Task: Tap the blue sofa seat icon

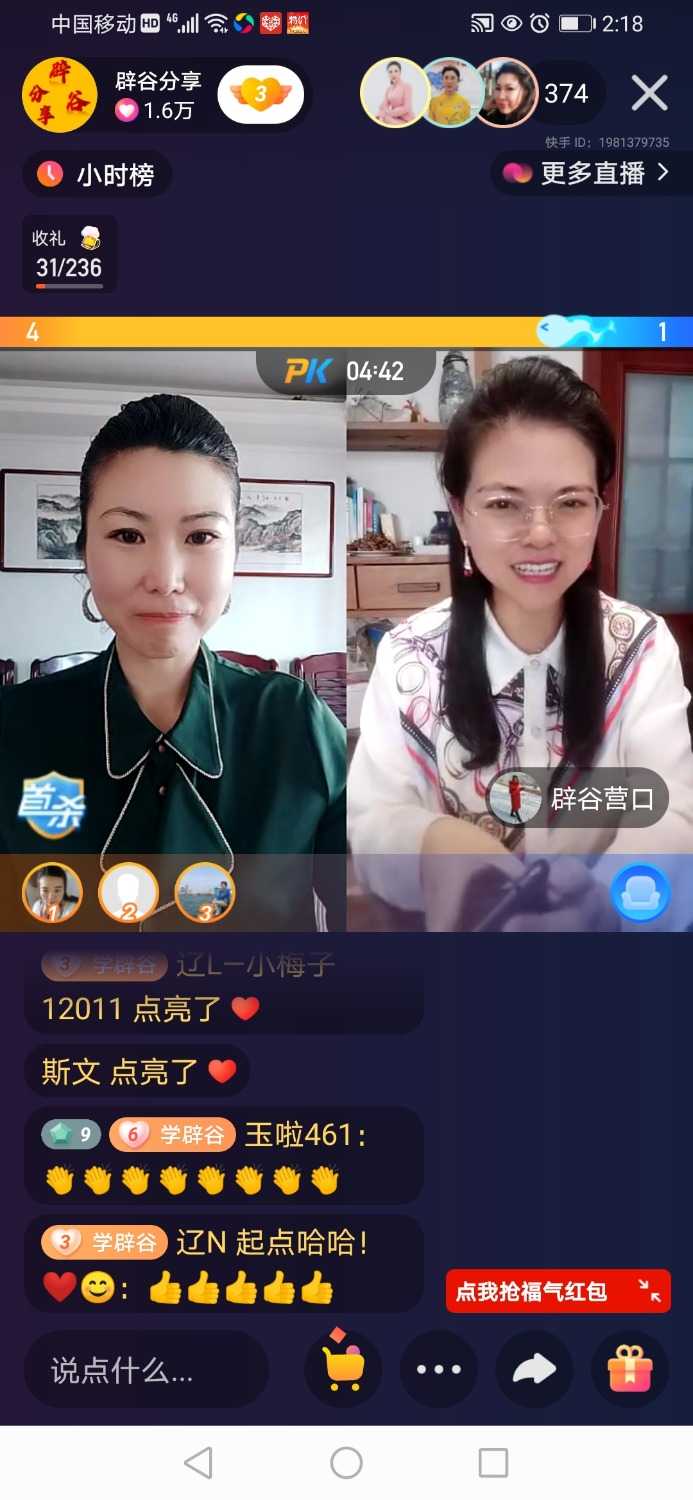Action: pyautogui.click(x=640, y=893)
